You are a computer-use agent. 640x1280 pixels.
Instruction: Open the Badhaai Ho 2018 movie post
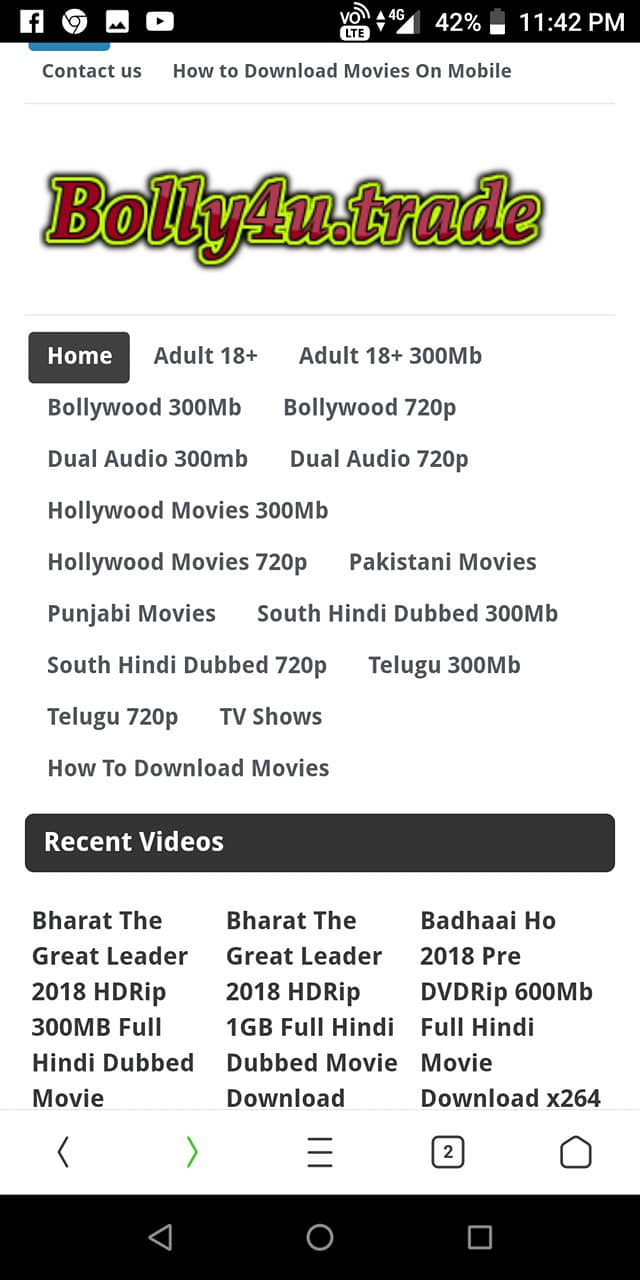click(x=510, y=1009)
